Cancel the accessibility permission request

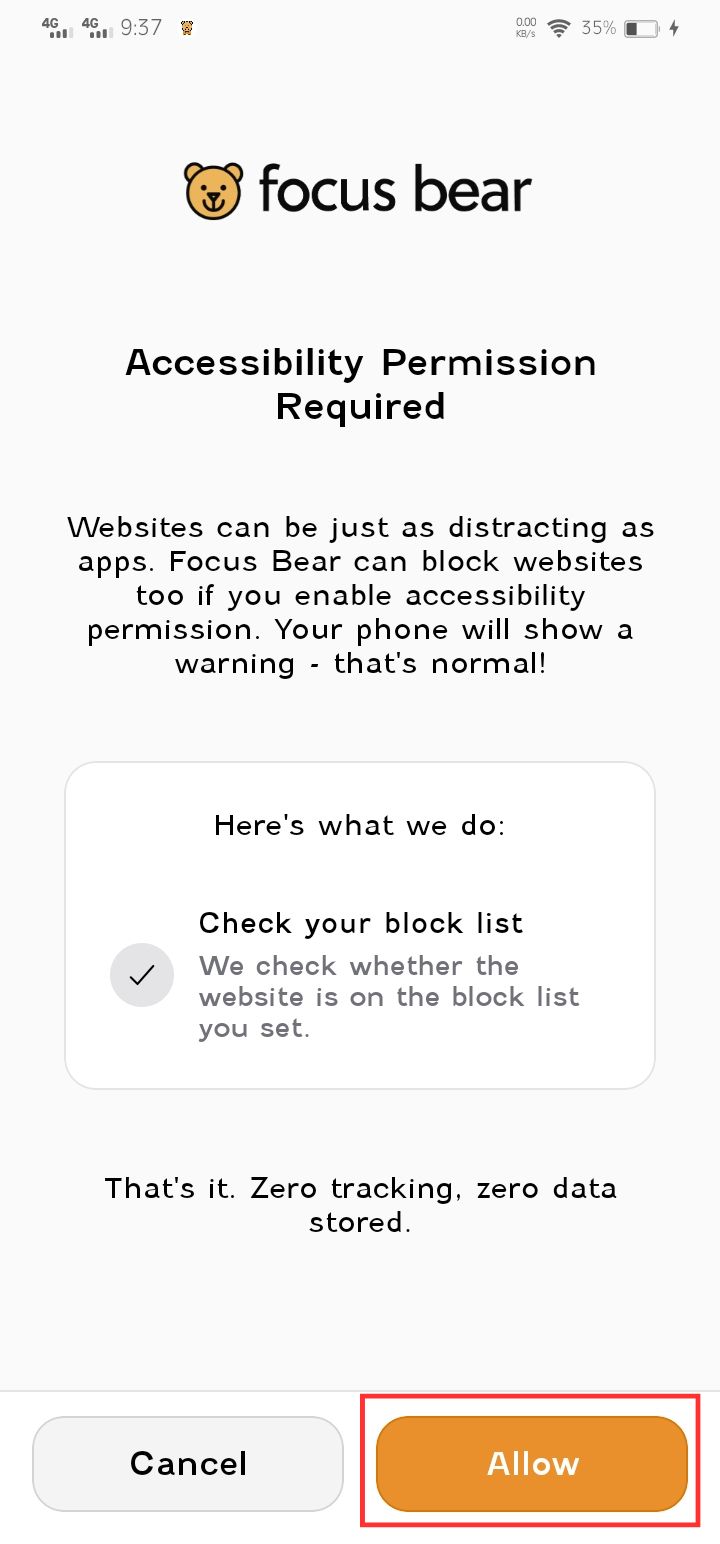(x=188, y=1464)
